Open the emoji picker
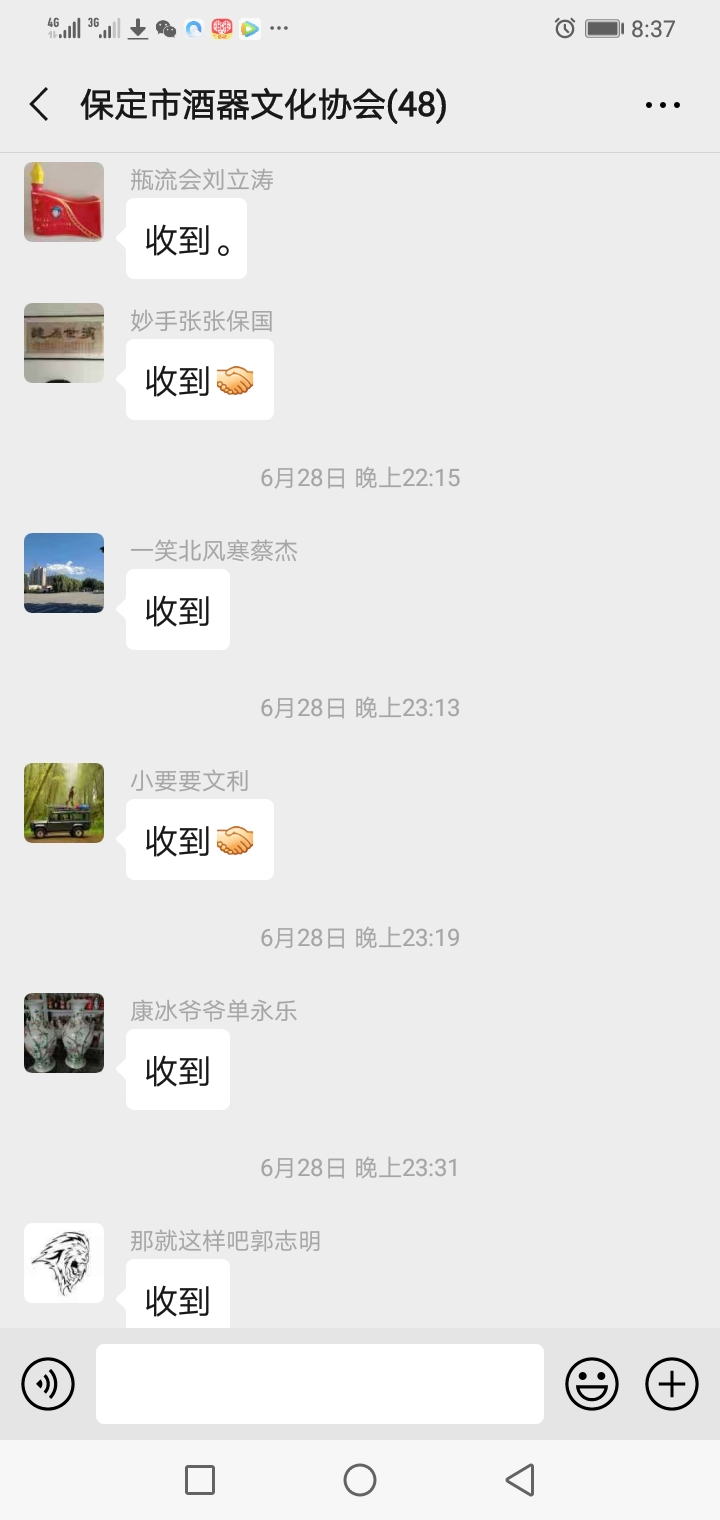 [592, 1384]
